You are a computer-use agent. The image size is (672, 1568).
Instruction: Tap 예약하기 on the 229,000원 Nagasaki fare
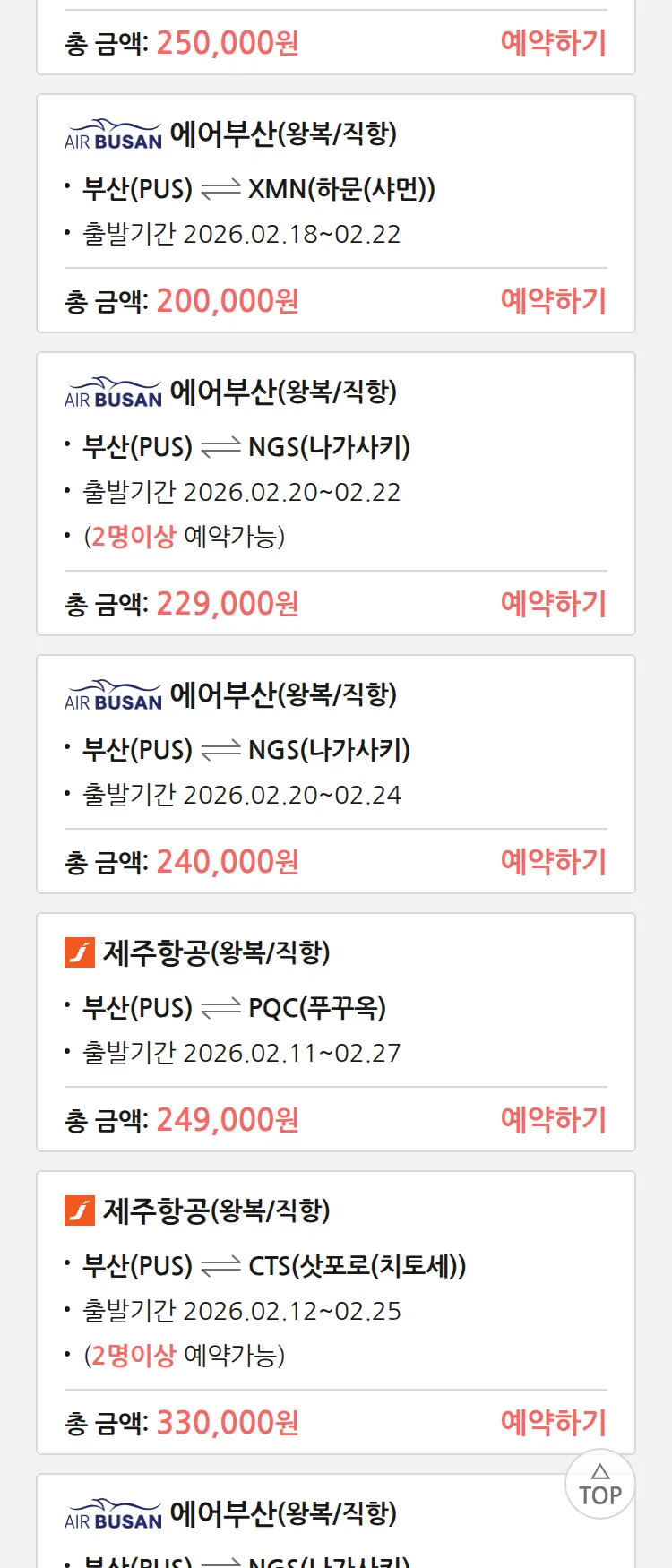(553, 604)
